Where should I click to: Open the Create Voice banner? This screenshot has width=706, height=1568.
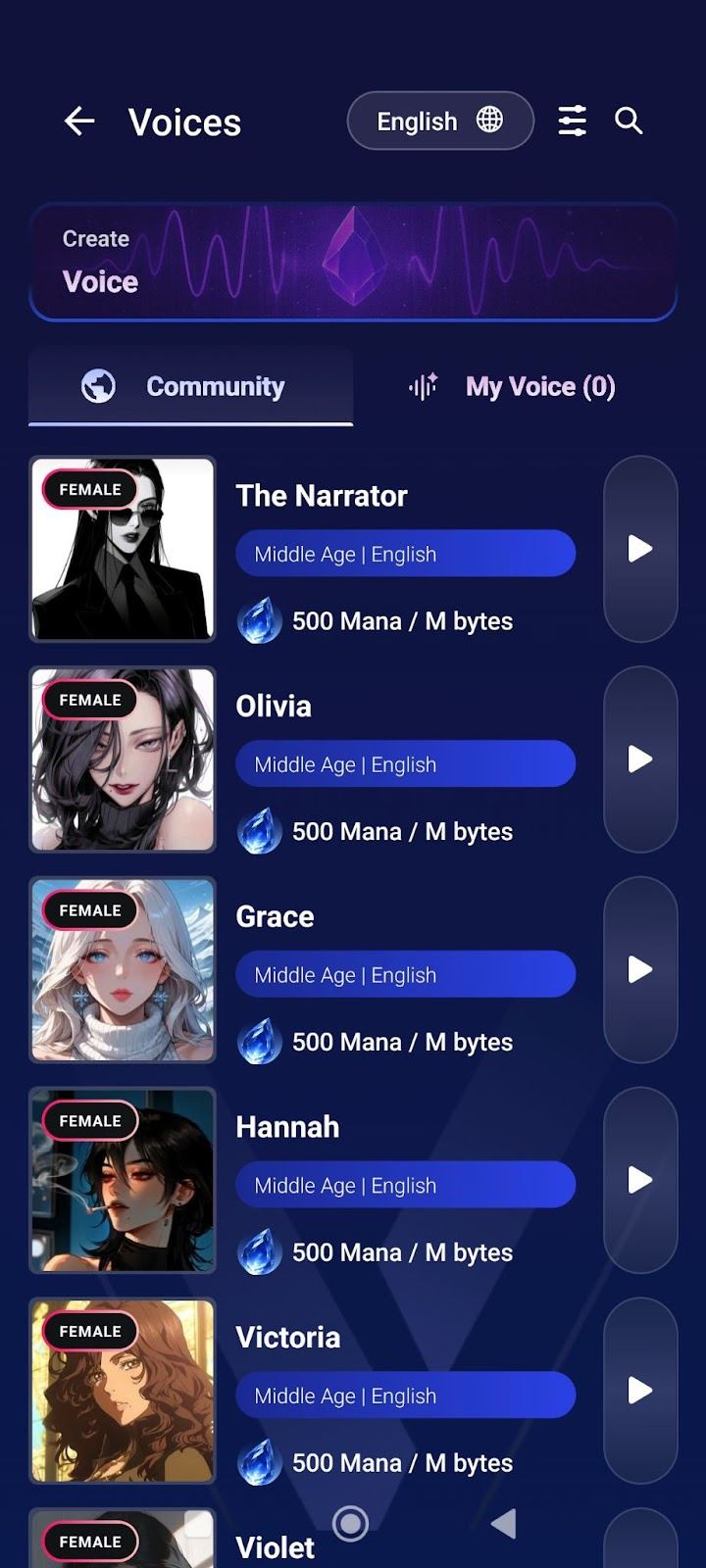pos(353,262)
